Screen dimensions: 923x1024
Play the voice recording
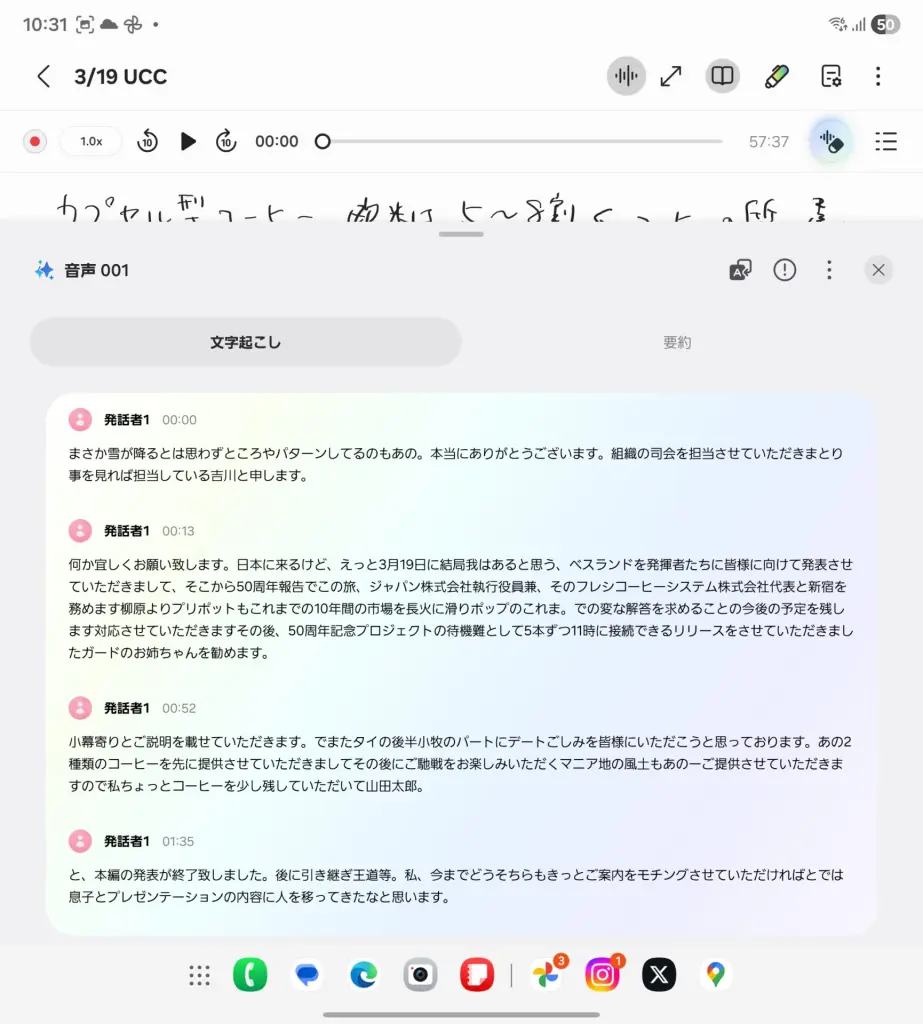[188, 142]
